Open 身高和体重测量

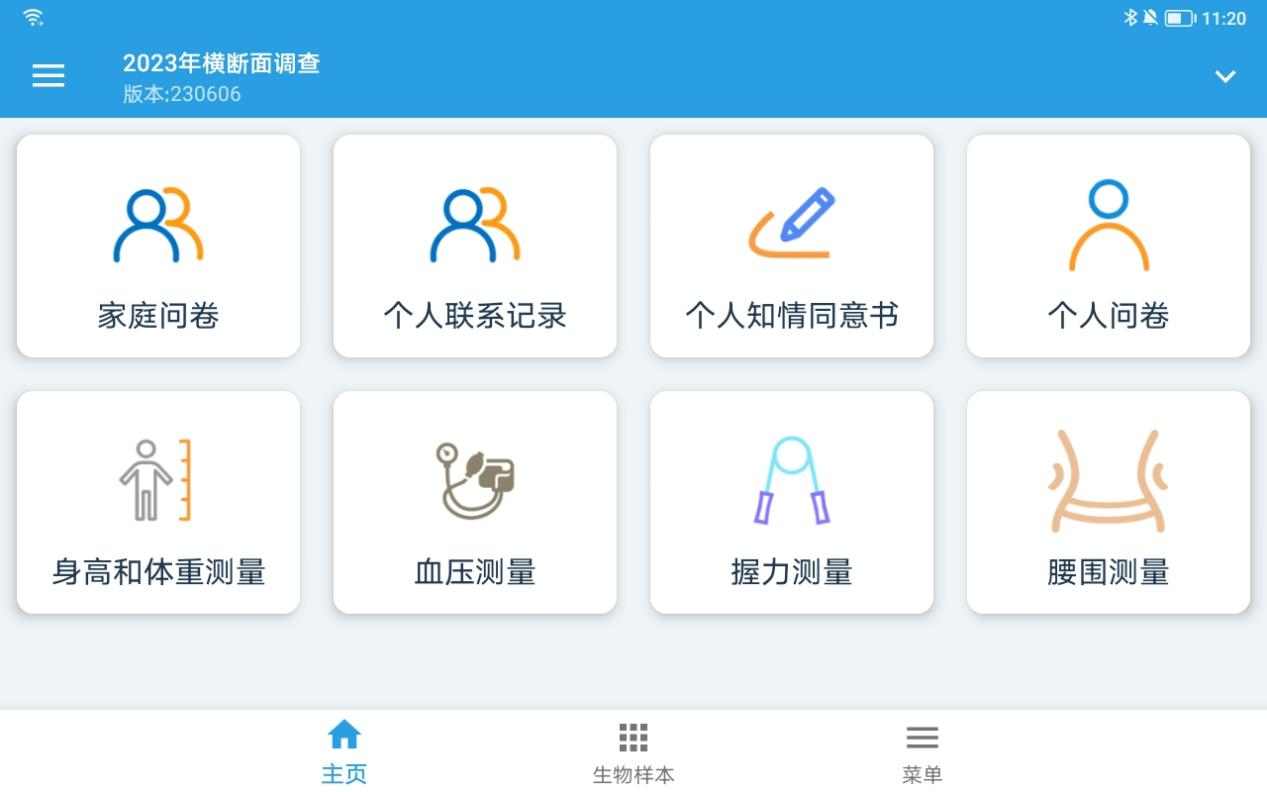[158, 502]
